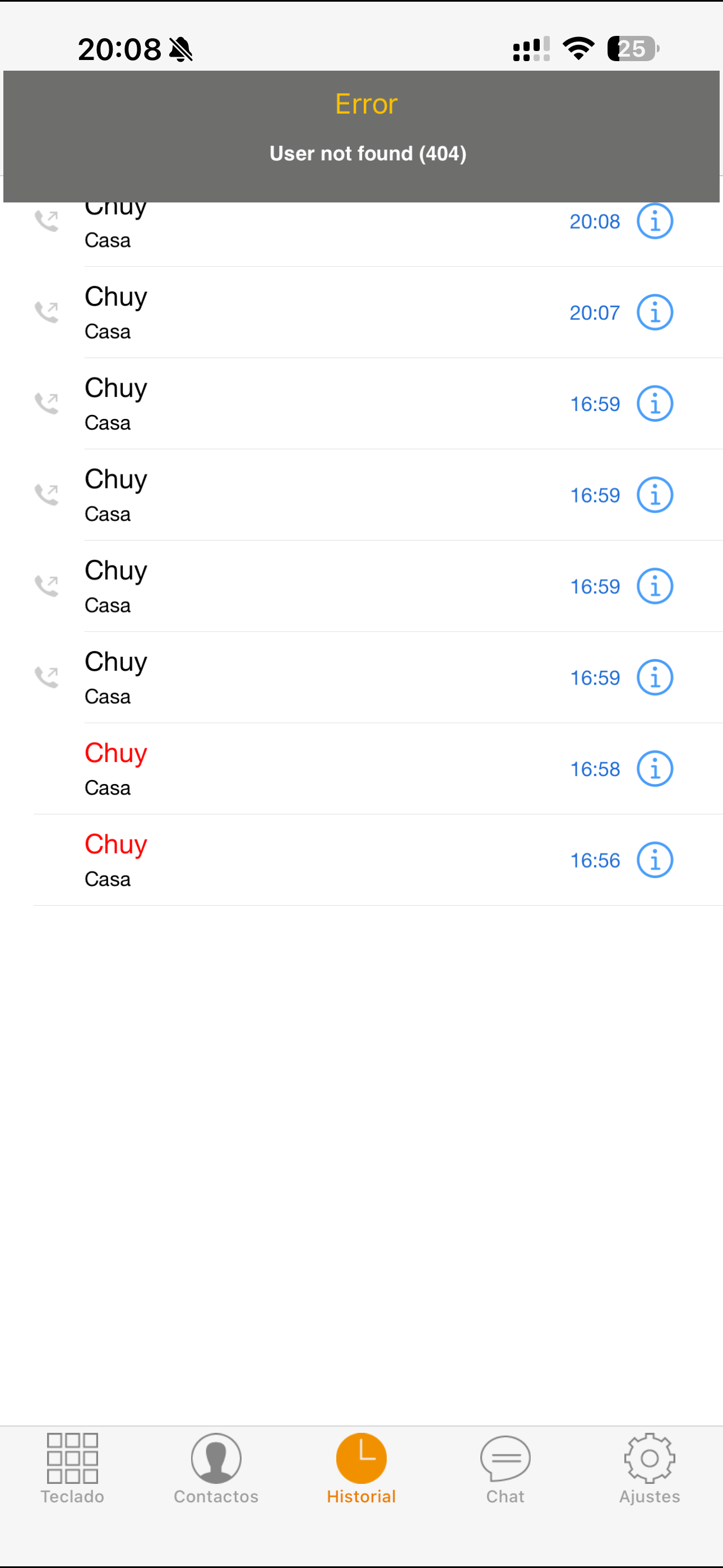This screenshot has width=723, height=1568.
Task: Open info for the 20:08 Chuy call
Action: (654, 222)
